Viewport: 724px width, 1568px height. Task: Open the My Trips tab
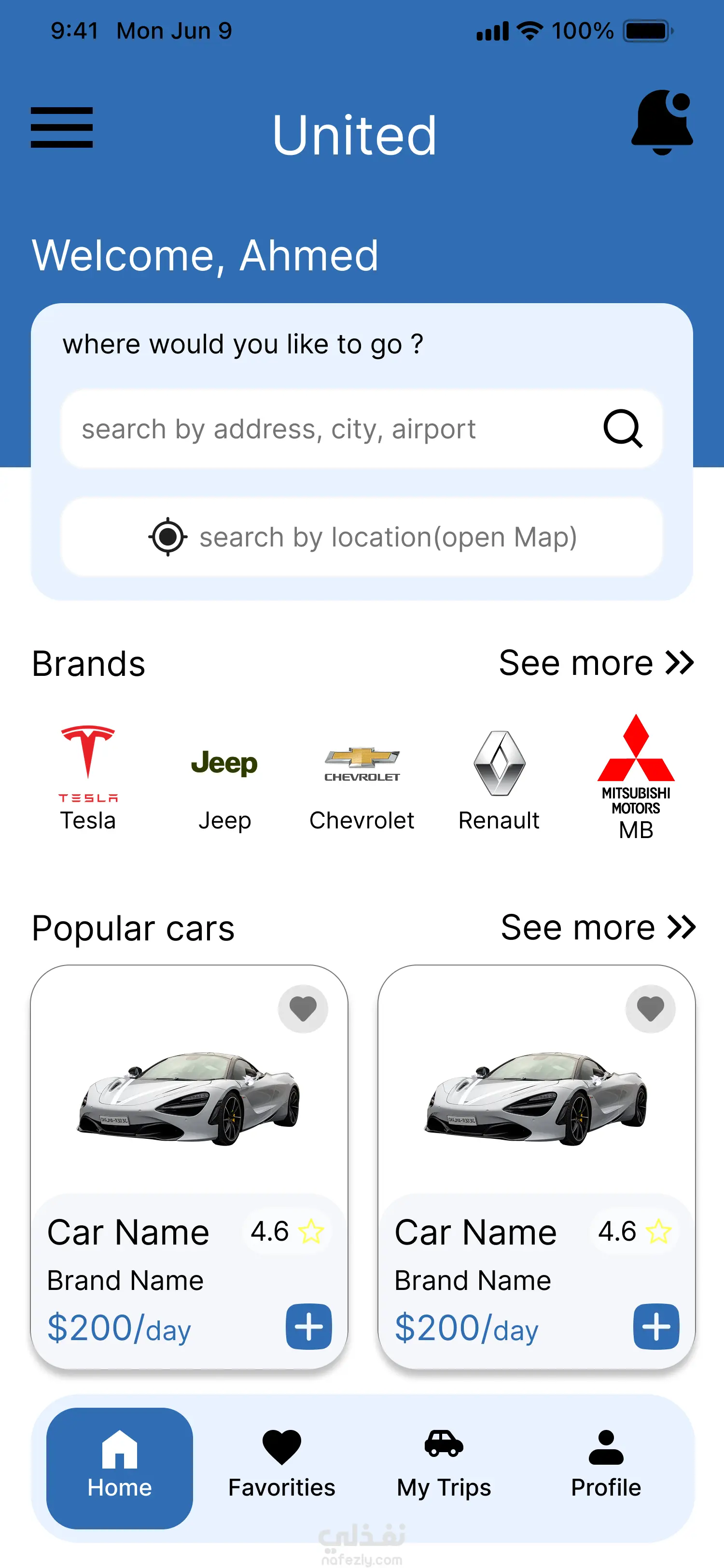coord(444,1468)
